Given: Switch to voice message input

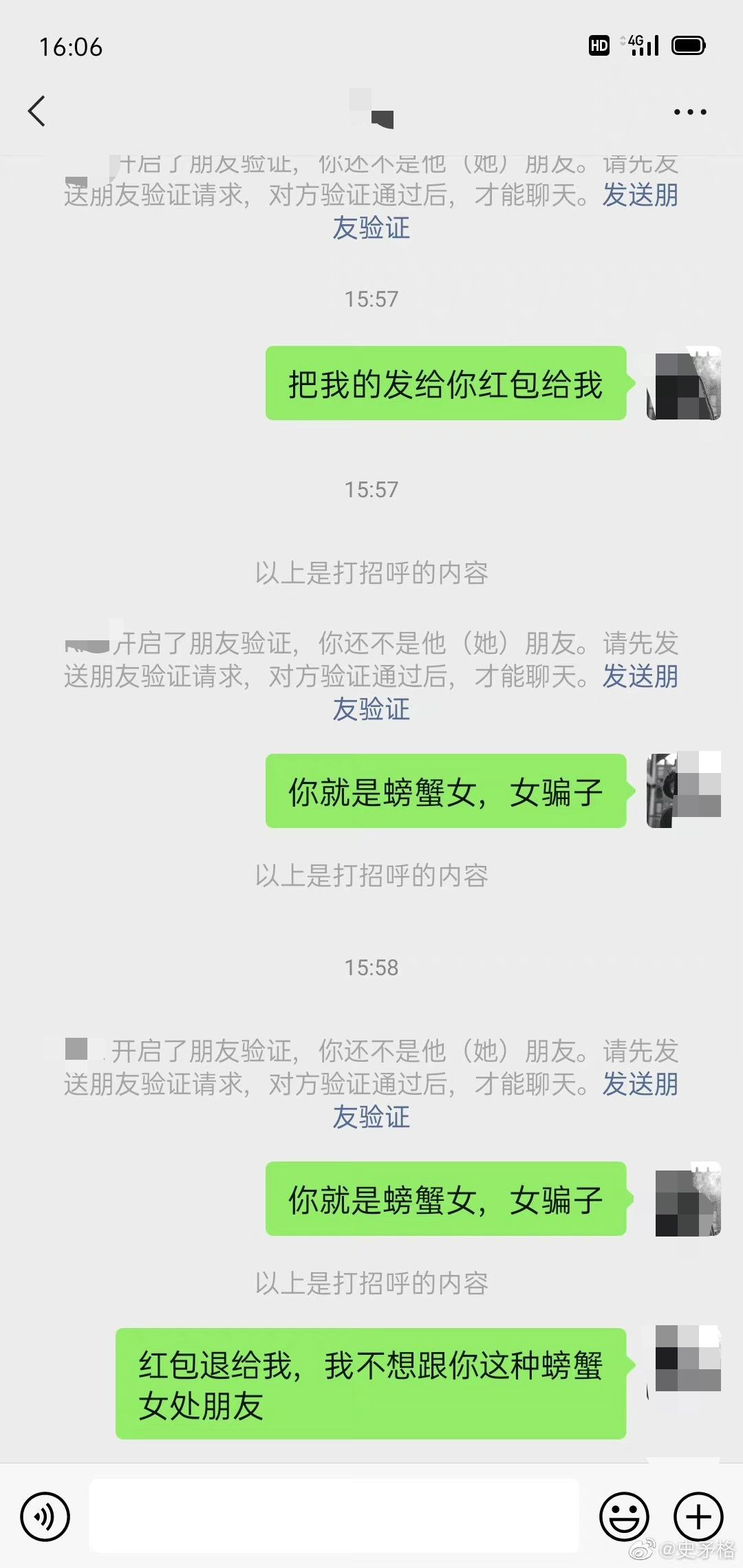Looking at the screenshot, I should [x=45, y=1516].
